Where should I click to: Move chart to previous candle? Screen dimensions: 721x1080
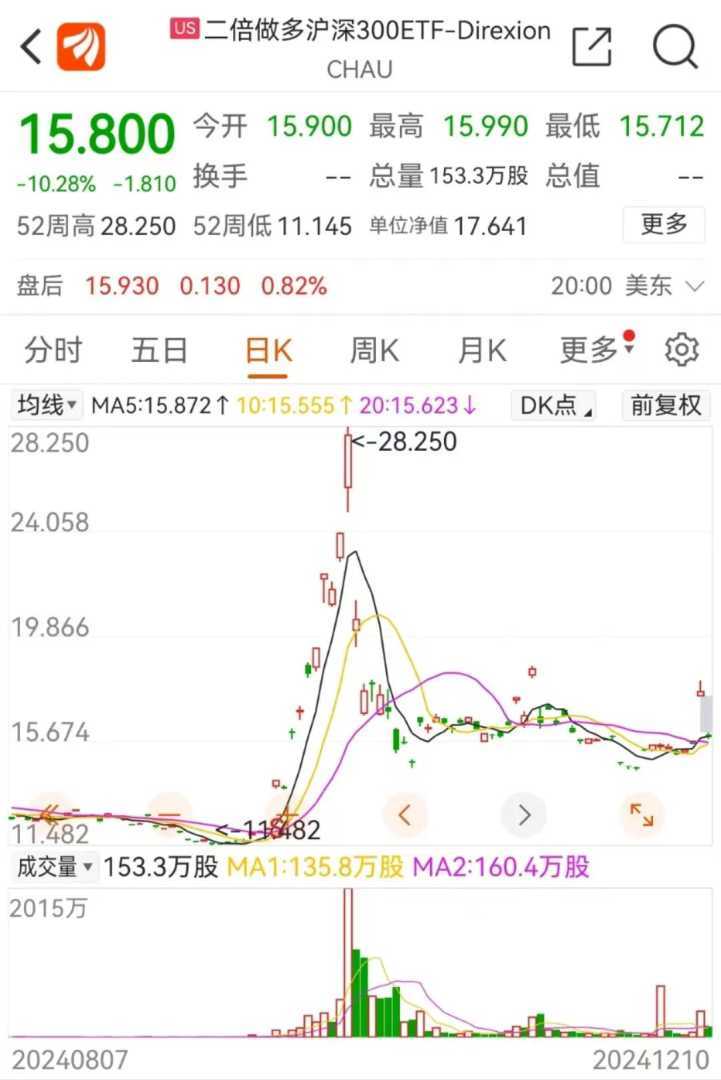click(x=405, y=815)
